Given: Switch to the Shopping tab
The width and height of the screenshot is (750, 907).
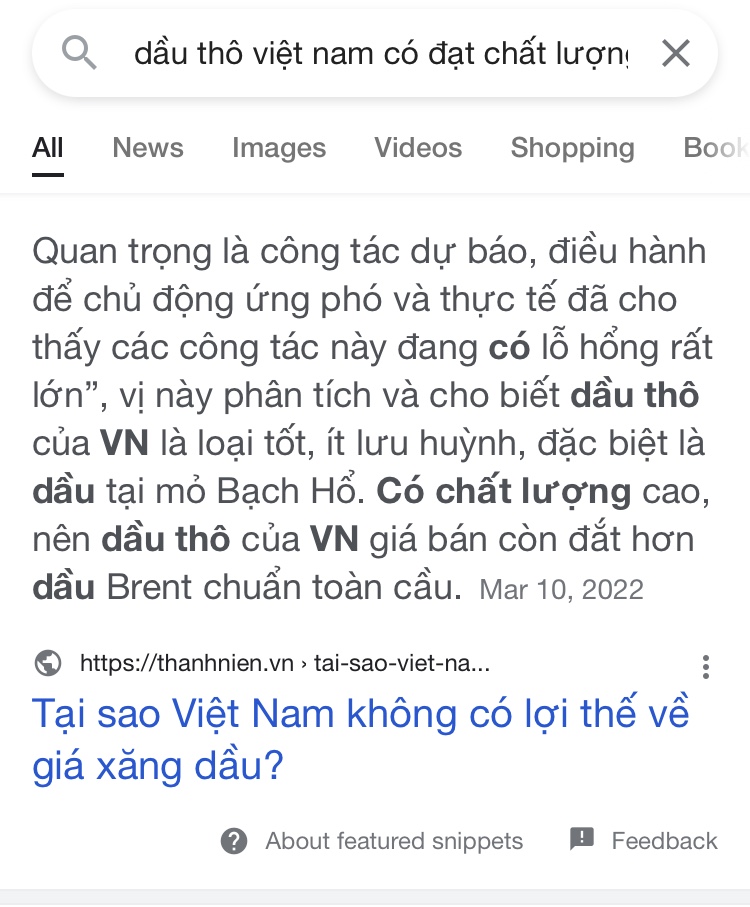Looking at the screenshot, I should (572, 148).
